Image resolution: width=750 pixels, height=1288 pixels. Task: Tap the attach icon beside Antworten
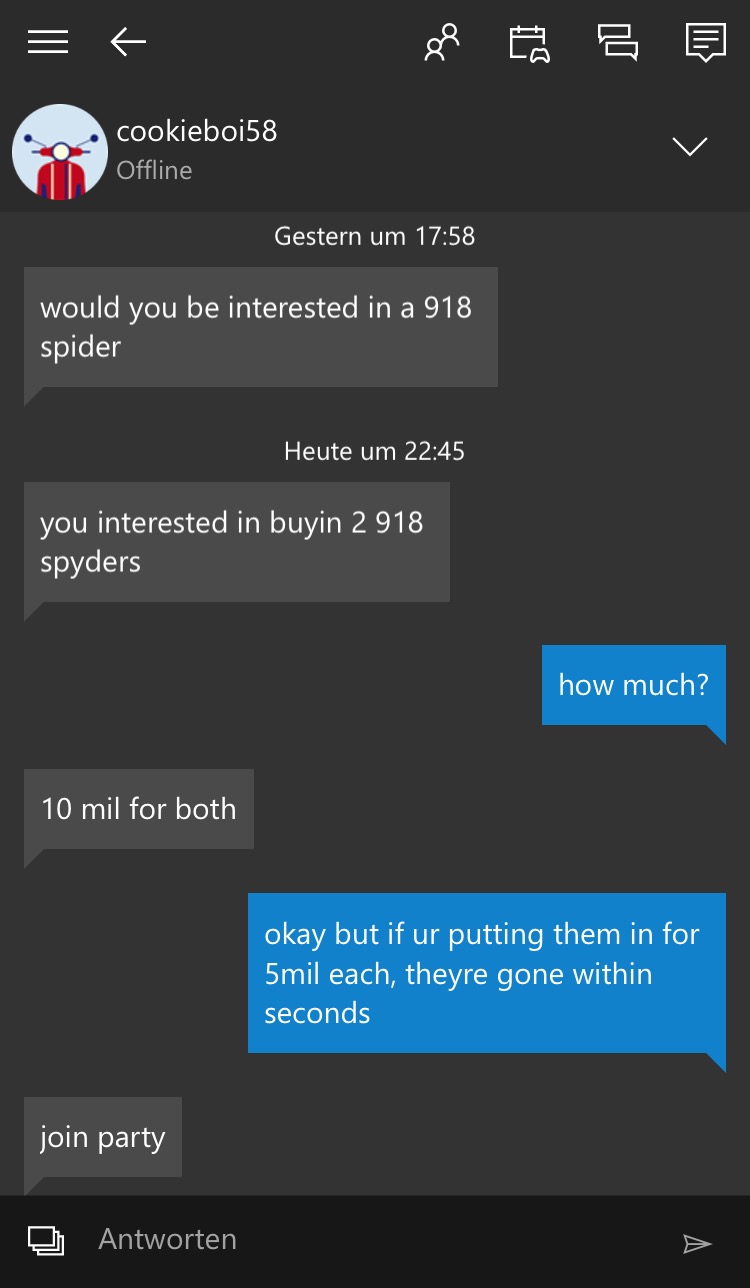click(x=46, y=1240)
